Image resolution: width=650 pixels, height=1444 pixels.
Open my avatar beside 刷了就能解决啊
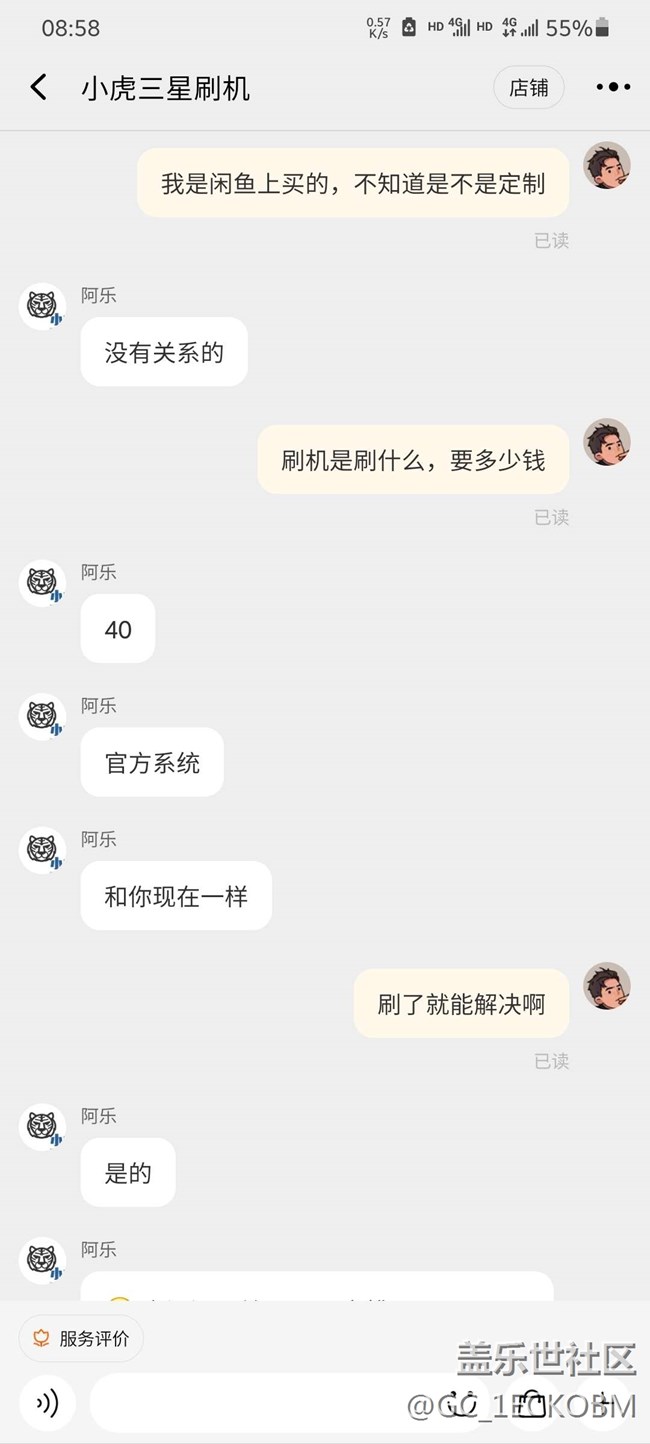[x=606, y=986]
